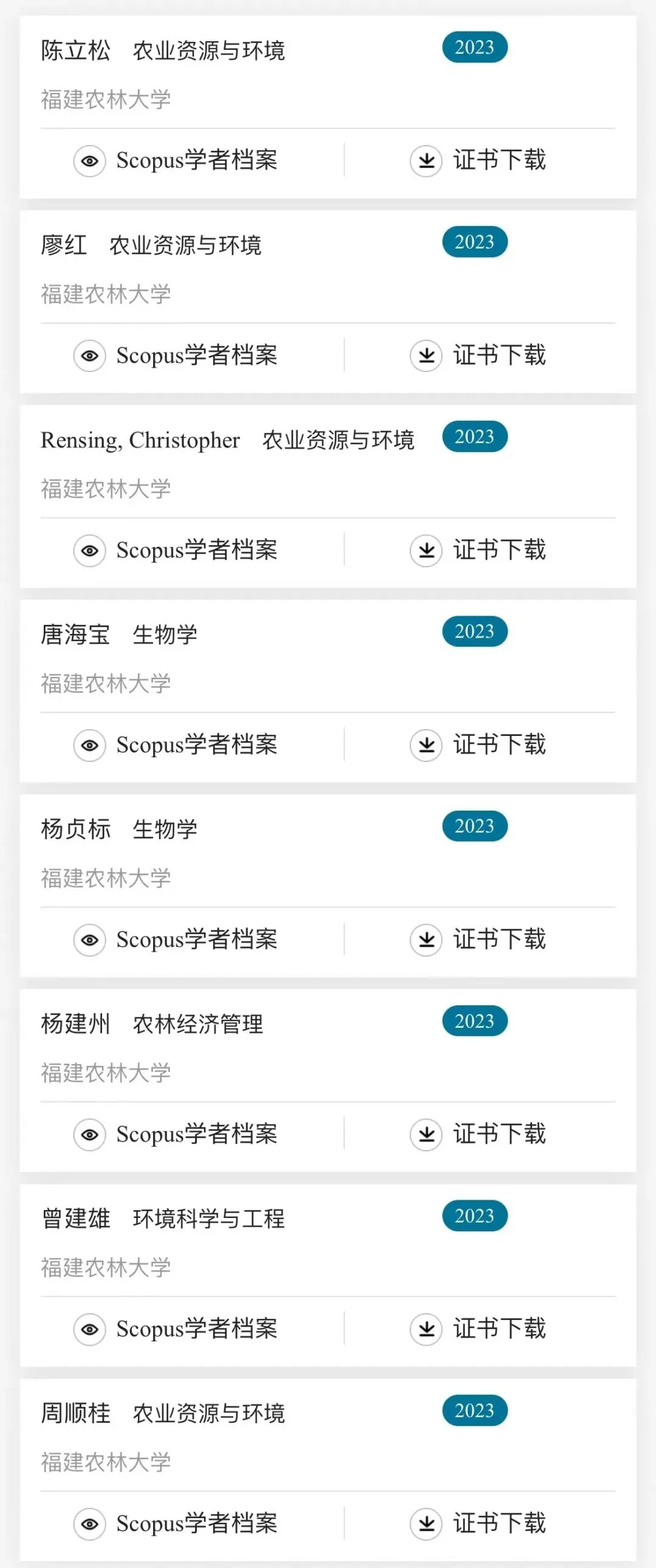
Task: Tap 证书下载 for 唐海宝
Action: 478,745
